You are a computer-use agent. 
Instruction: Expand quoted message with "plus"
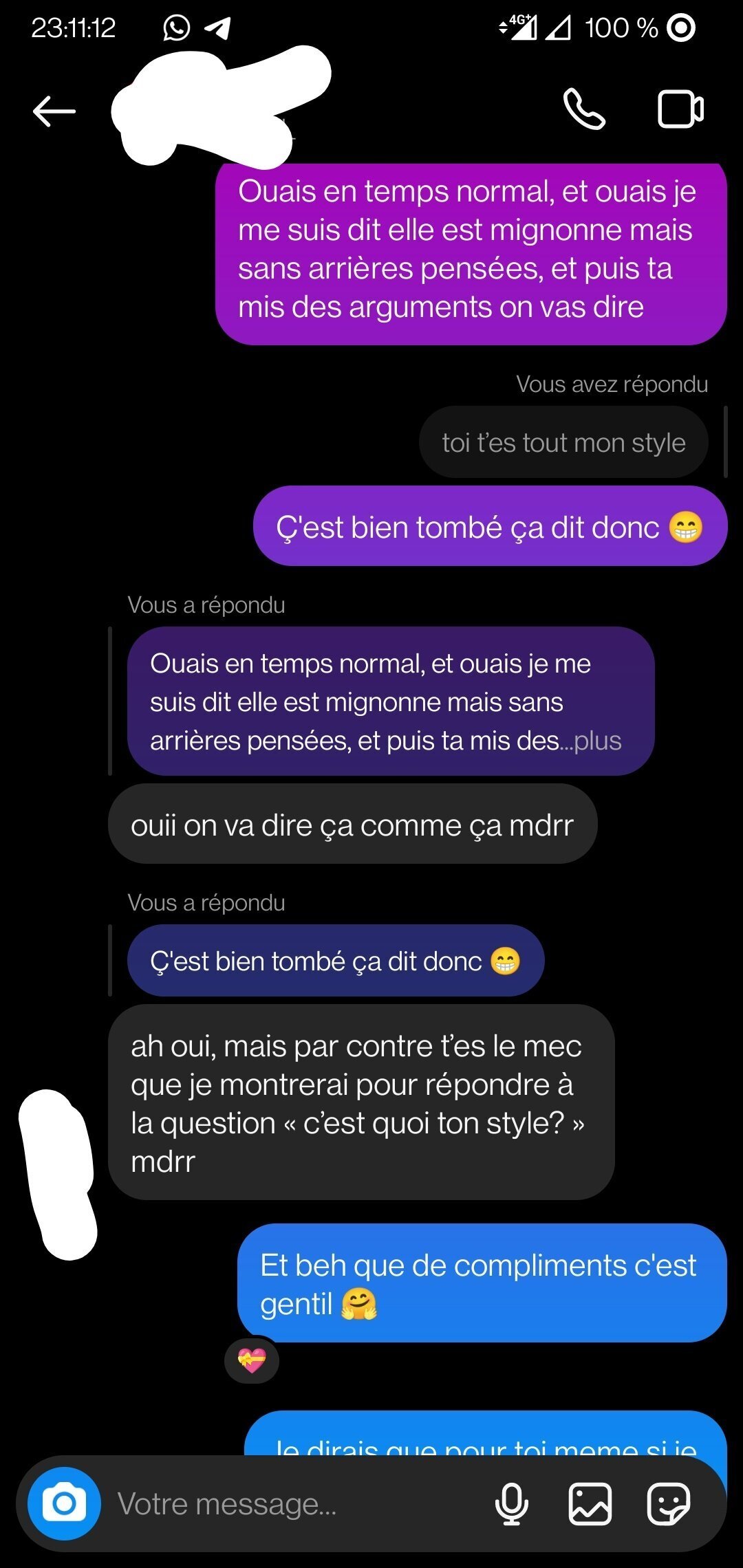[597, 741]
